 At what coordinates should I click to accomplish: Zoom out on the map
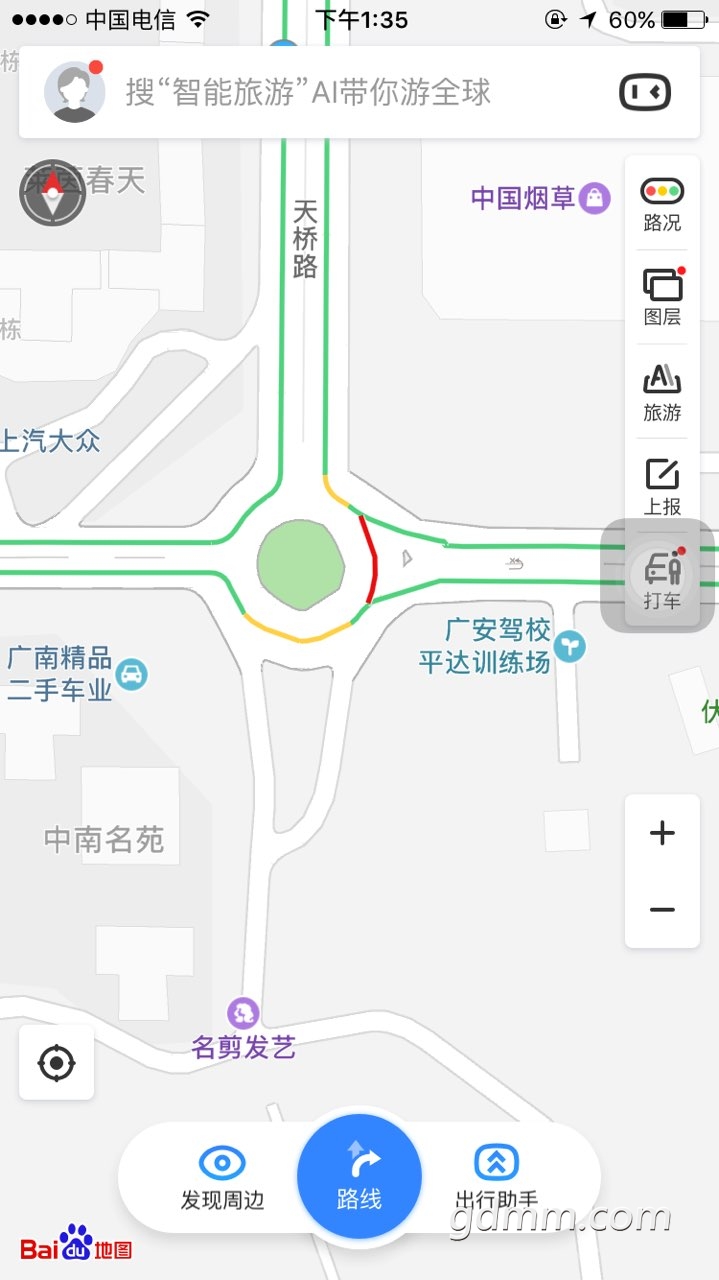point(662,910)
